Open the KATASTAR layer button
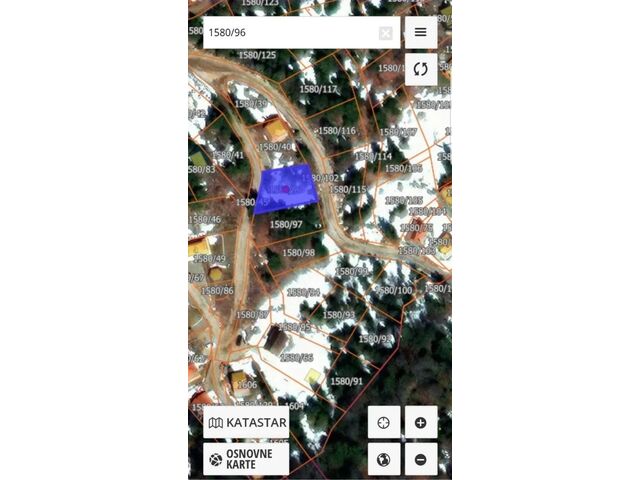This screenshot has height=480, width=640. point(246,422)
